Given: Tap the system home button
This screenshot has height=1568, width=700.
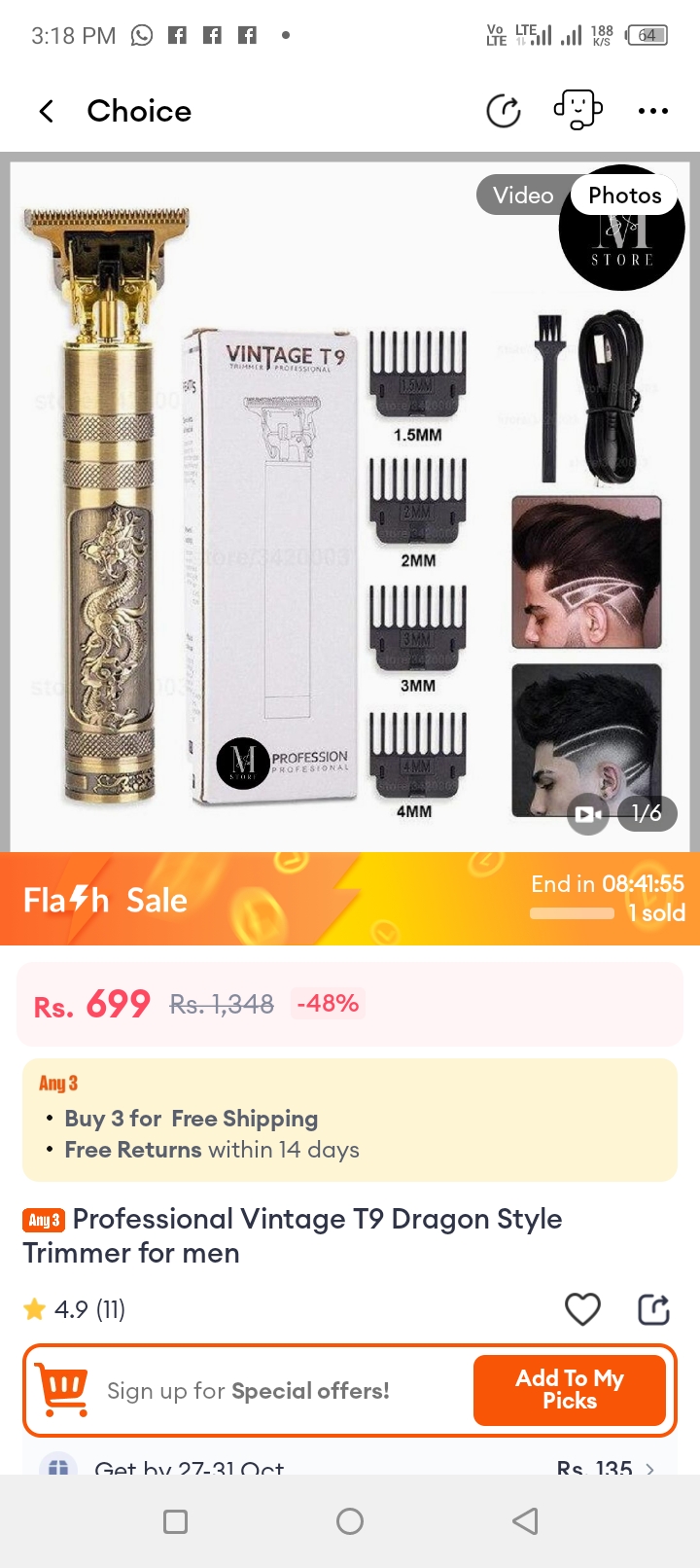Looking at the screenshot, I should click(x=350, y=1521).
